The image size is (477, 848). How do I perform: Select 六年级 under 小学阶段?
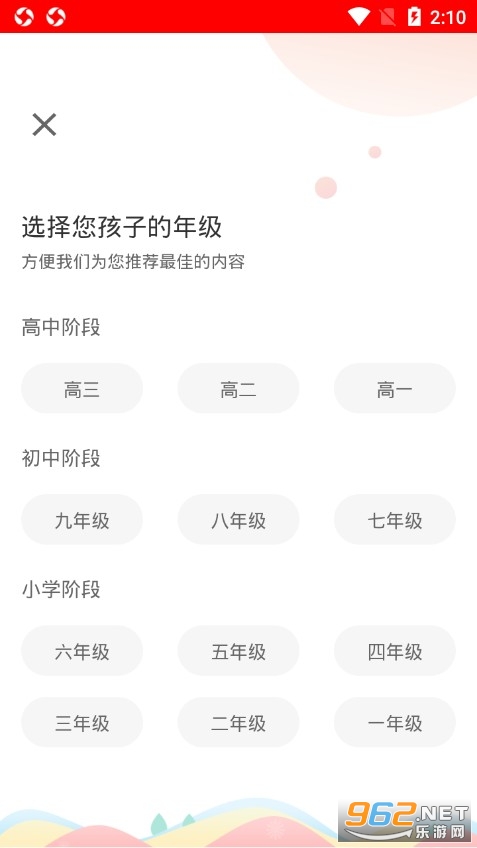tap(82, 651)
